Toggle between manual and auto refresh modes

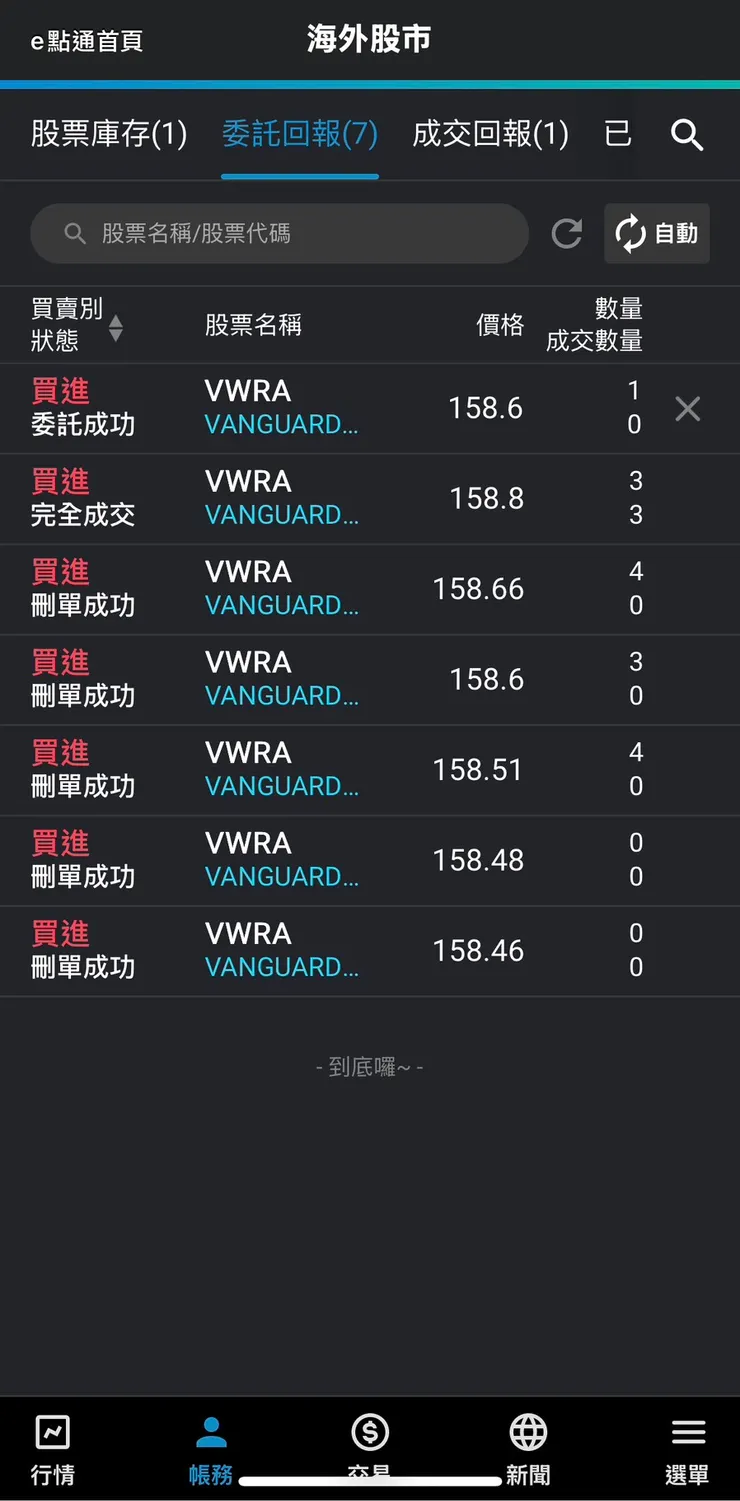pyautogui.click(x=657, y=233)
